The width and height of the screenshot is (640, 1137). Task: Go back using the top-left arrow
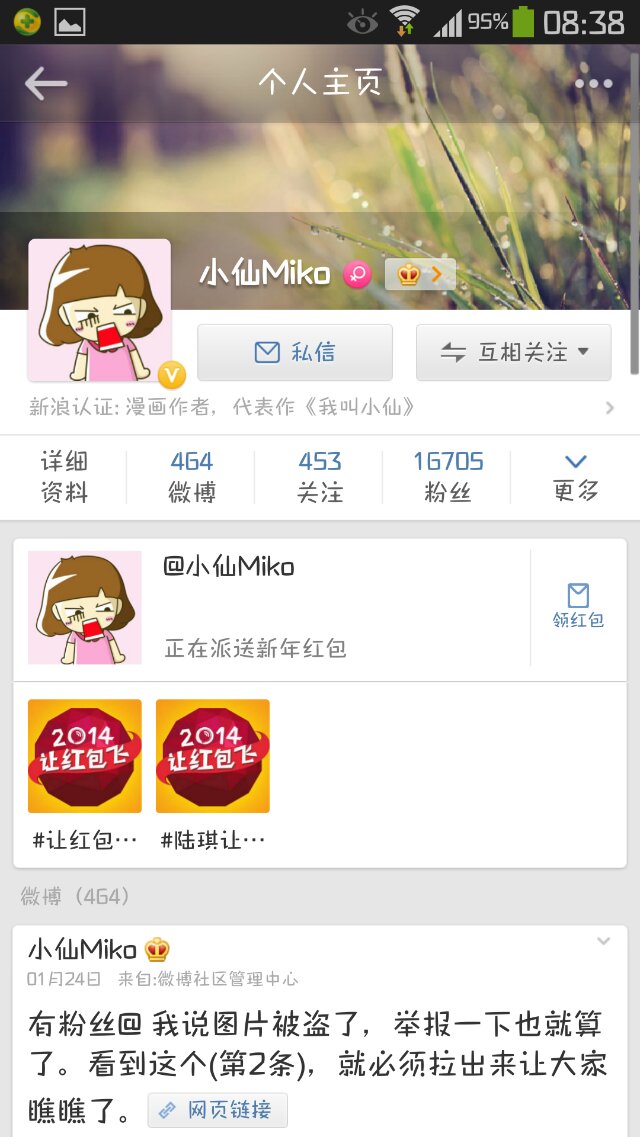coord(45,83)
